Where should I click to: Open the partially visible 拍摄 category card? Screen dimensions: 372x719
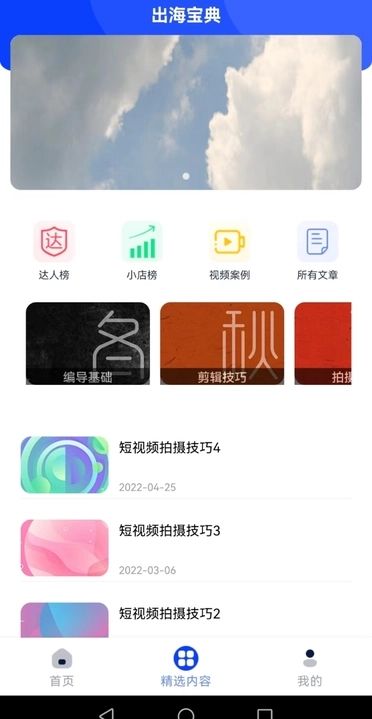tap(323, 343)
